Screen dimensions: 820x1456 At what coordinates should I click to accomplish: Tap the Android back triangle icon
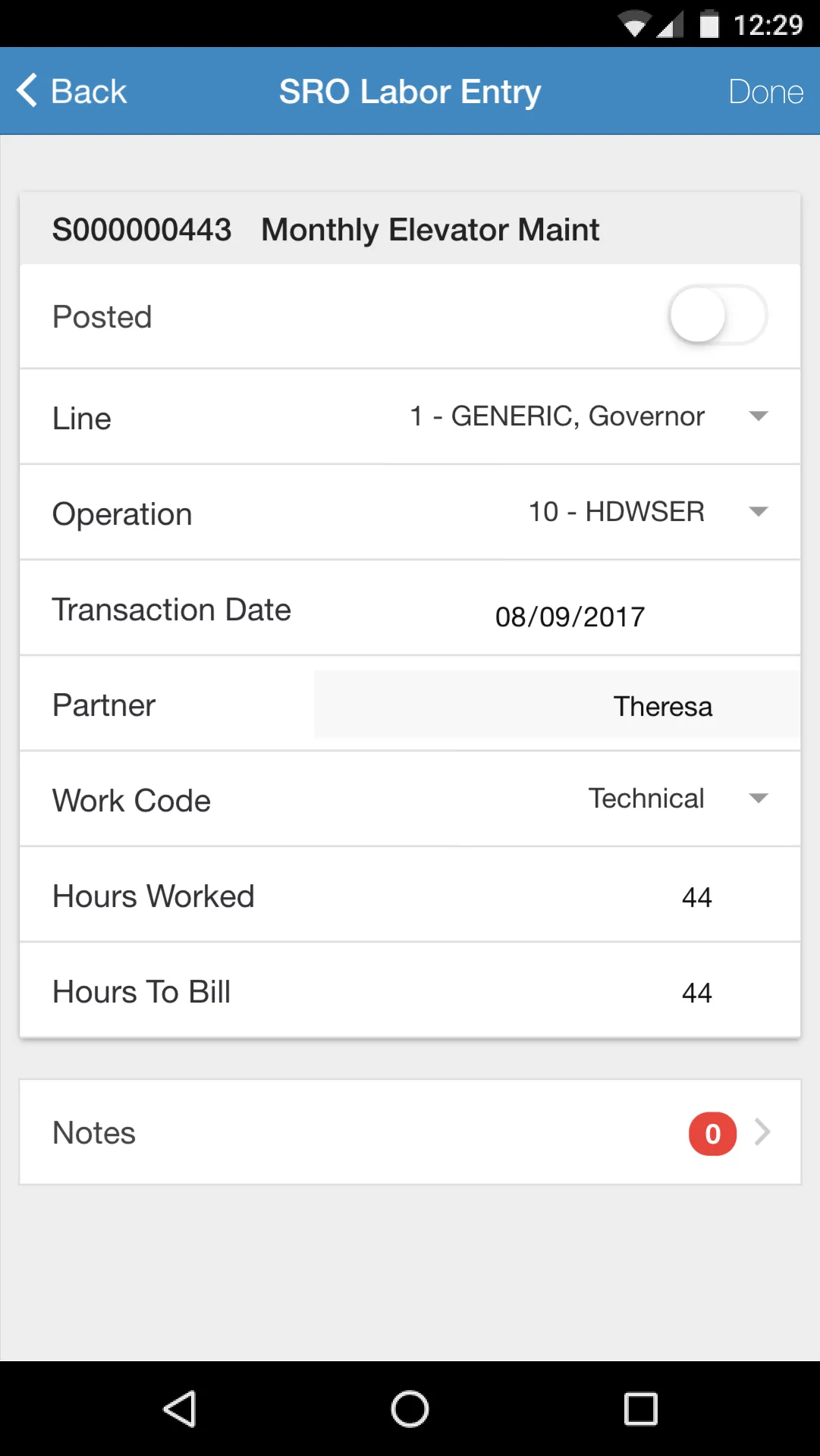tap(180, 1408)
